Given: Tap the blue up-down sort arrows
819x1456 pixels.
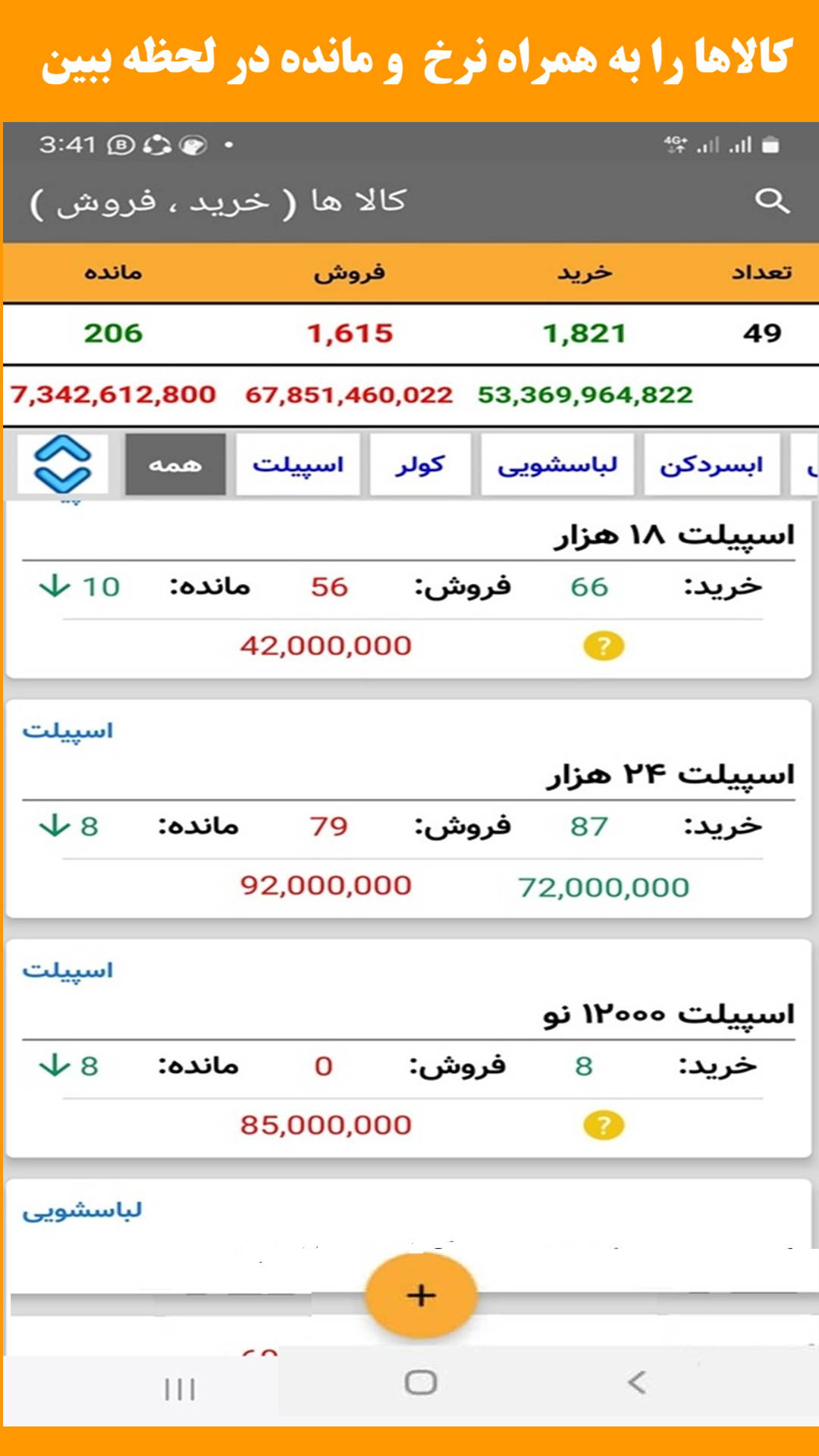Looking at the screenshot, I should [x=63, y=464].
